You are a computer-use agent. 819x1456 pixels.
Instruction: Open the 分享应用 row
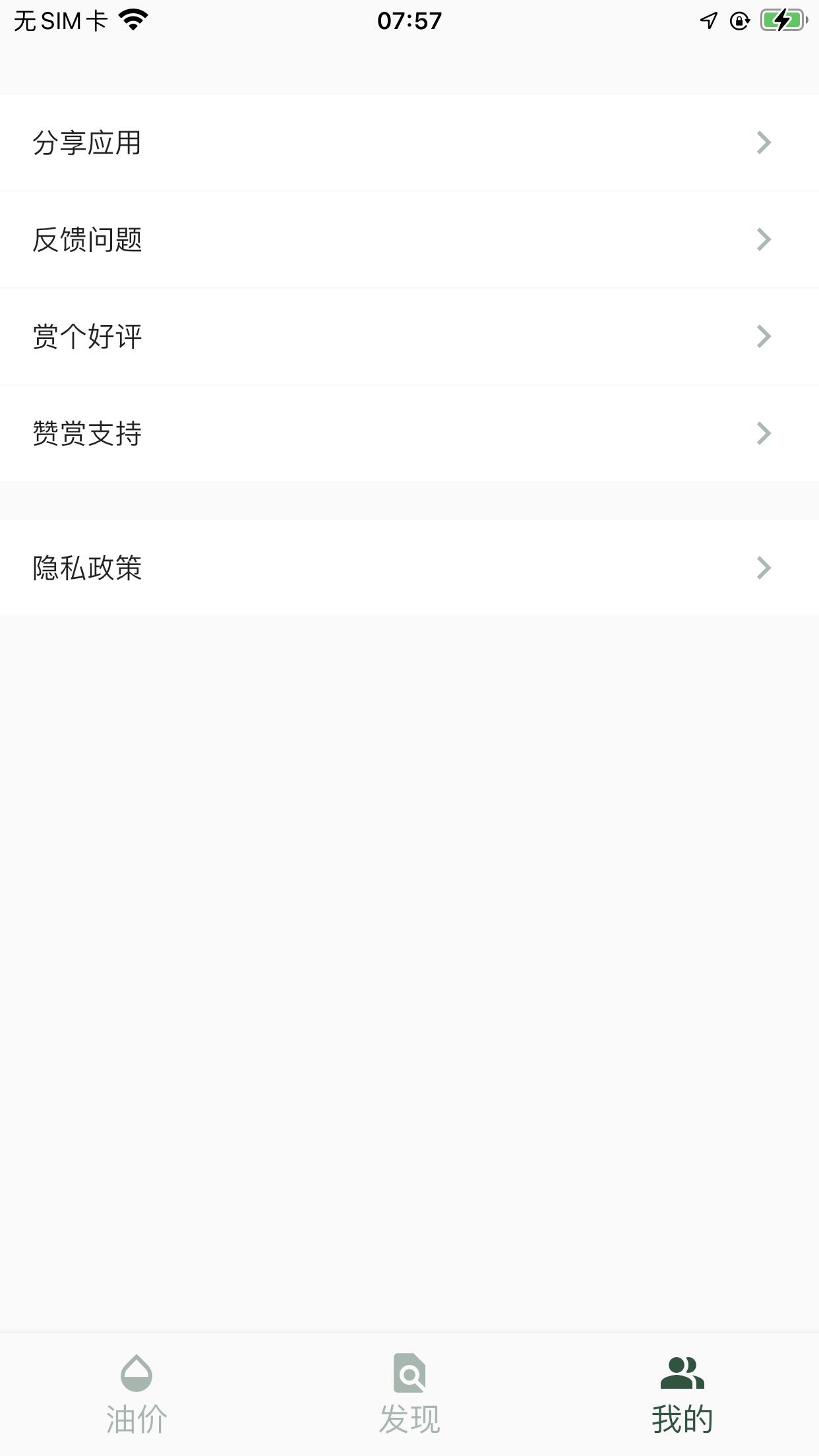(409, 142)
